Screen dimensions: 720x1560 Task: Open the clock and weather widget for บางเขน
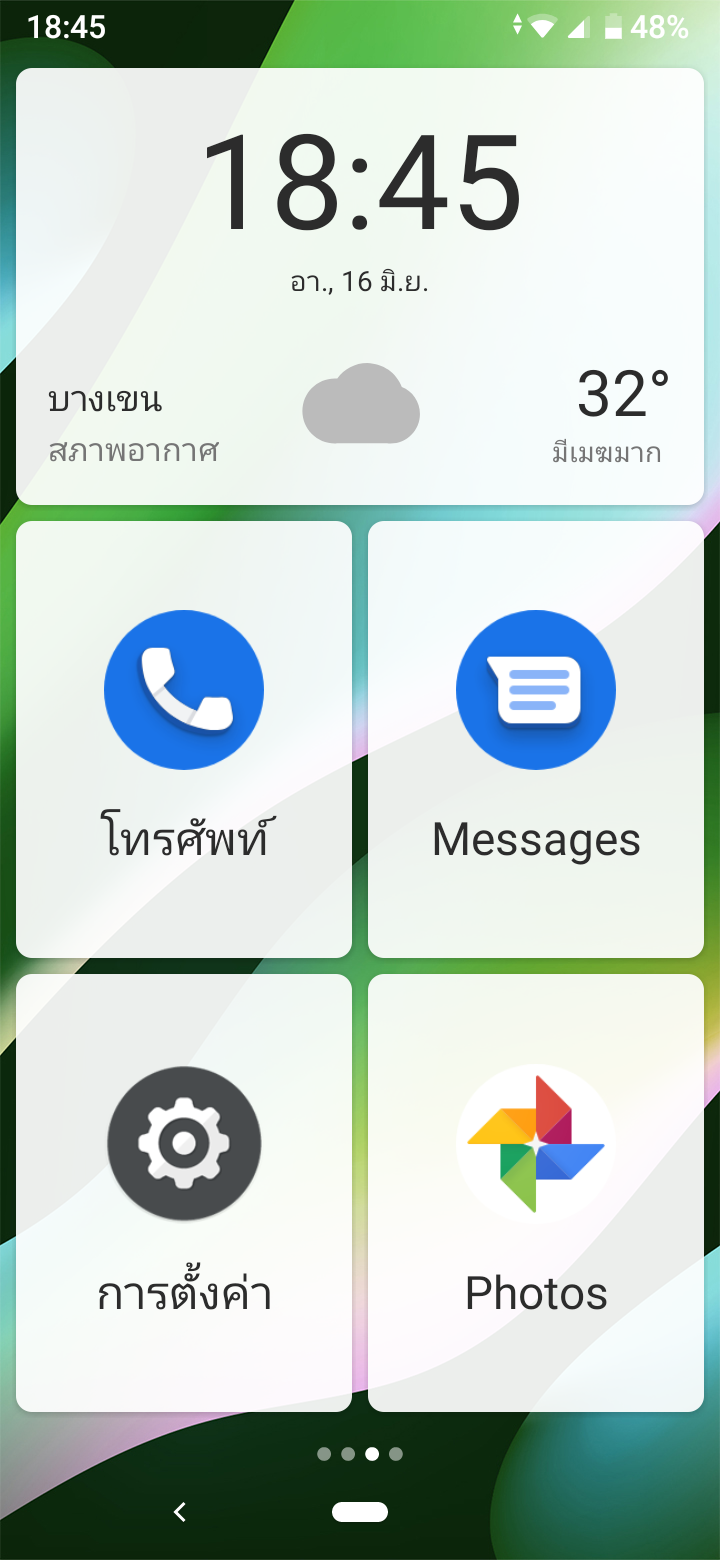pos(360,286)
